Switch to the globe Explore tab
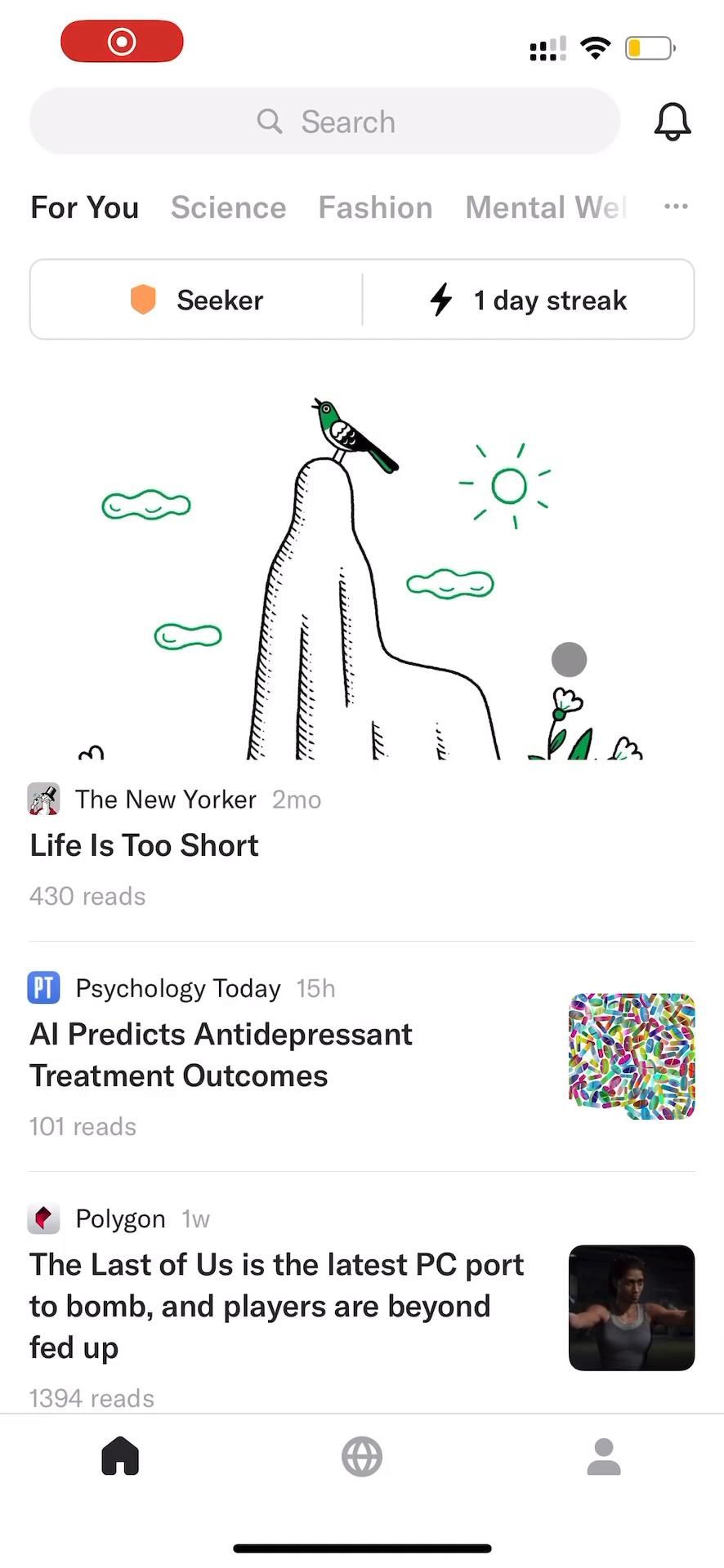The height and width of the screenshot is (1568, 724). coord(362,1457)
